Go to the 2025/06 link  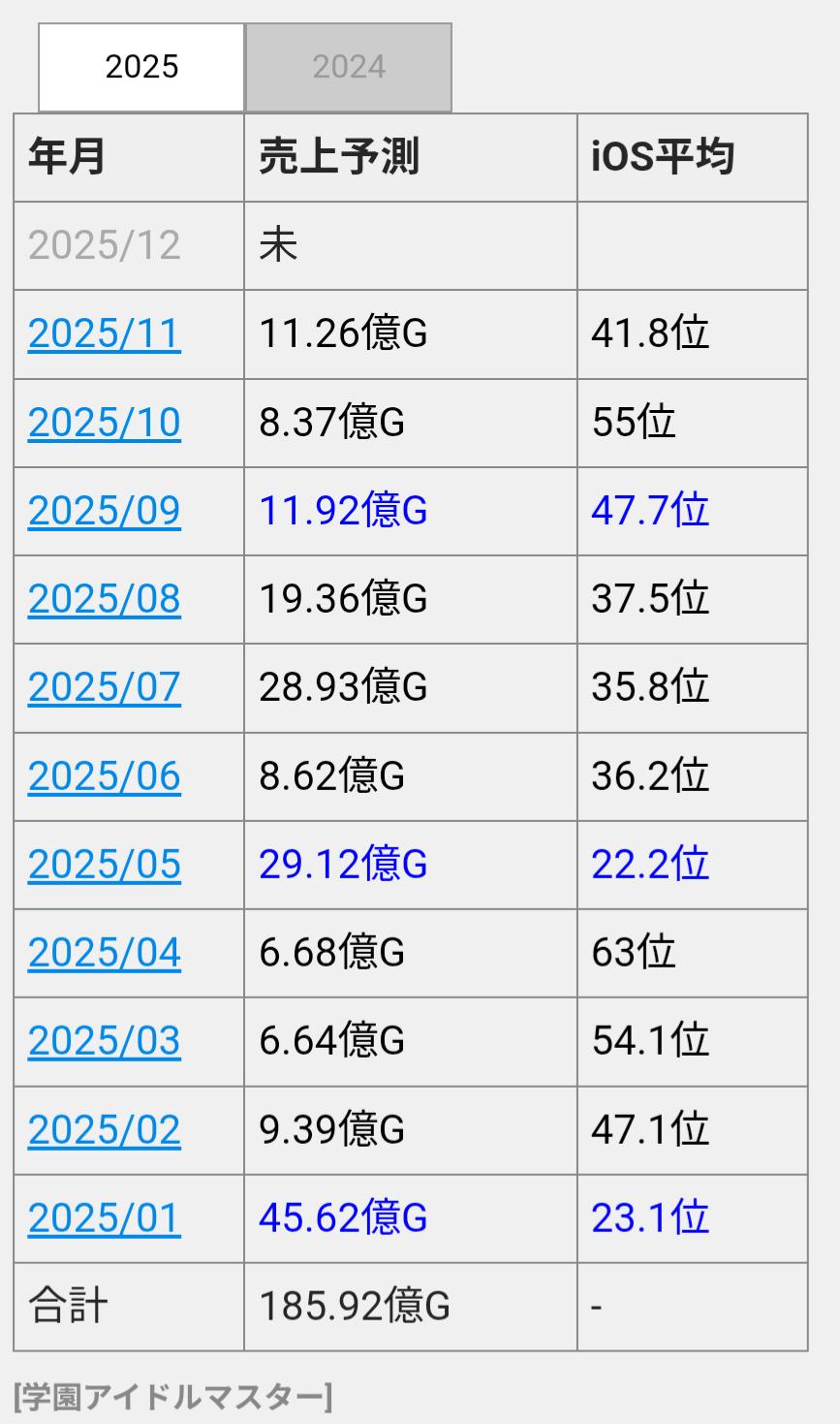point(105,776)
